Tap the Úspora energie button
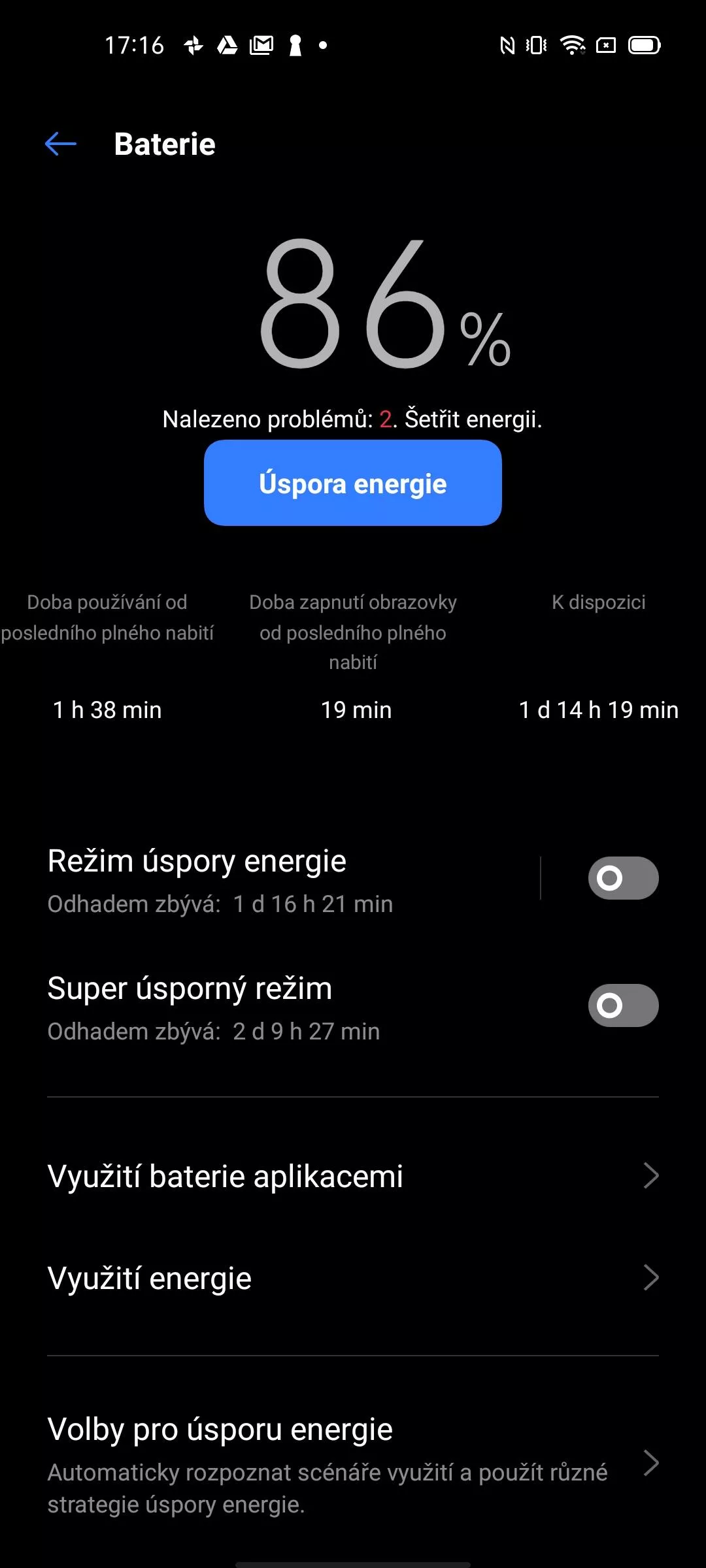This screenshot has width=706, height=1568. pyautogui.click(x=353, y=483)
